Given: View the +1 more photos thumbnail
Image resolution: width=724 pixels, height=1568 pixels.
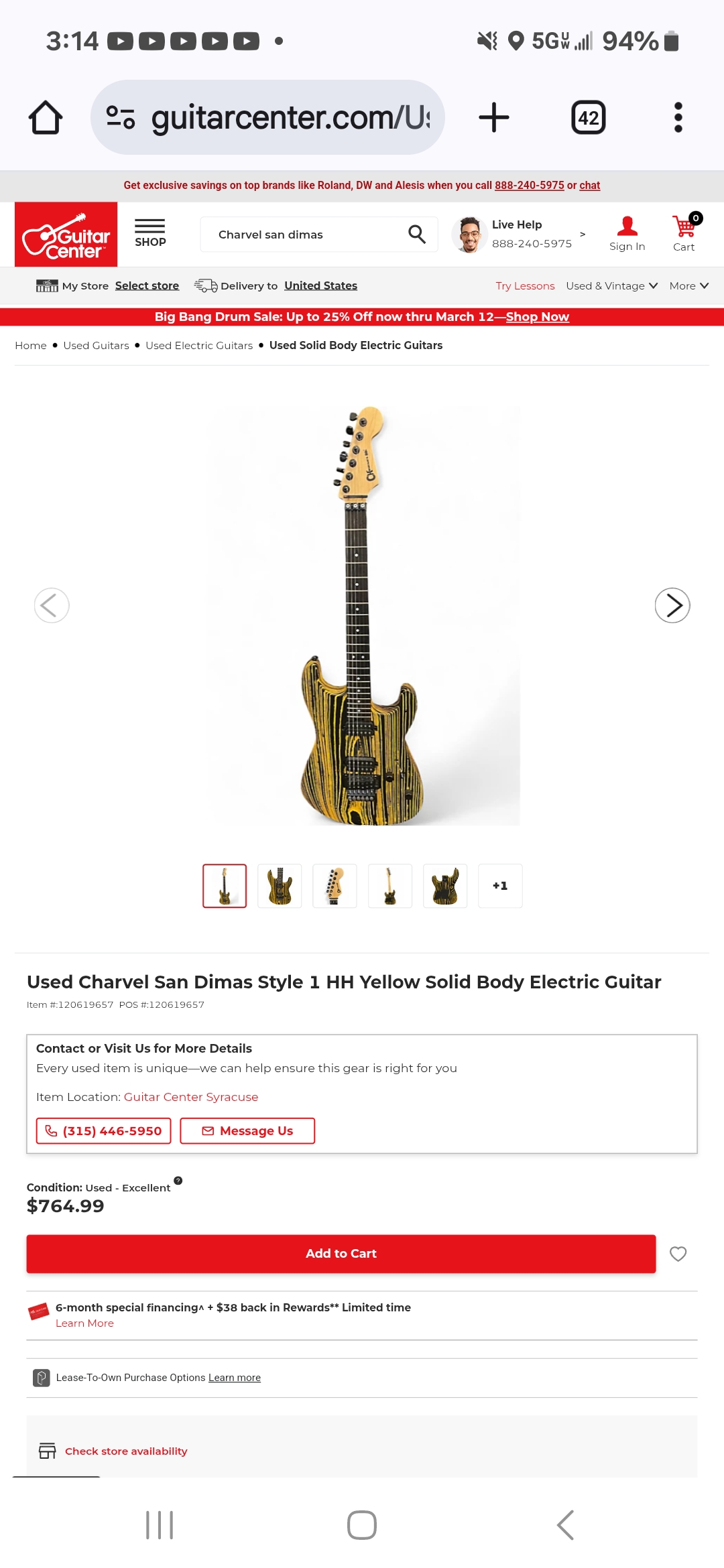Looking at the screenshot, I should pos(500,886).
